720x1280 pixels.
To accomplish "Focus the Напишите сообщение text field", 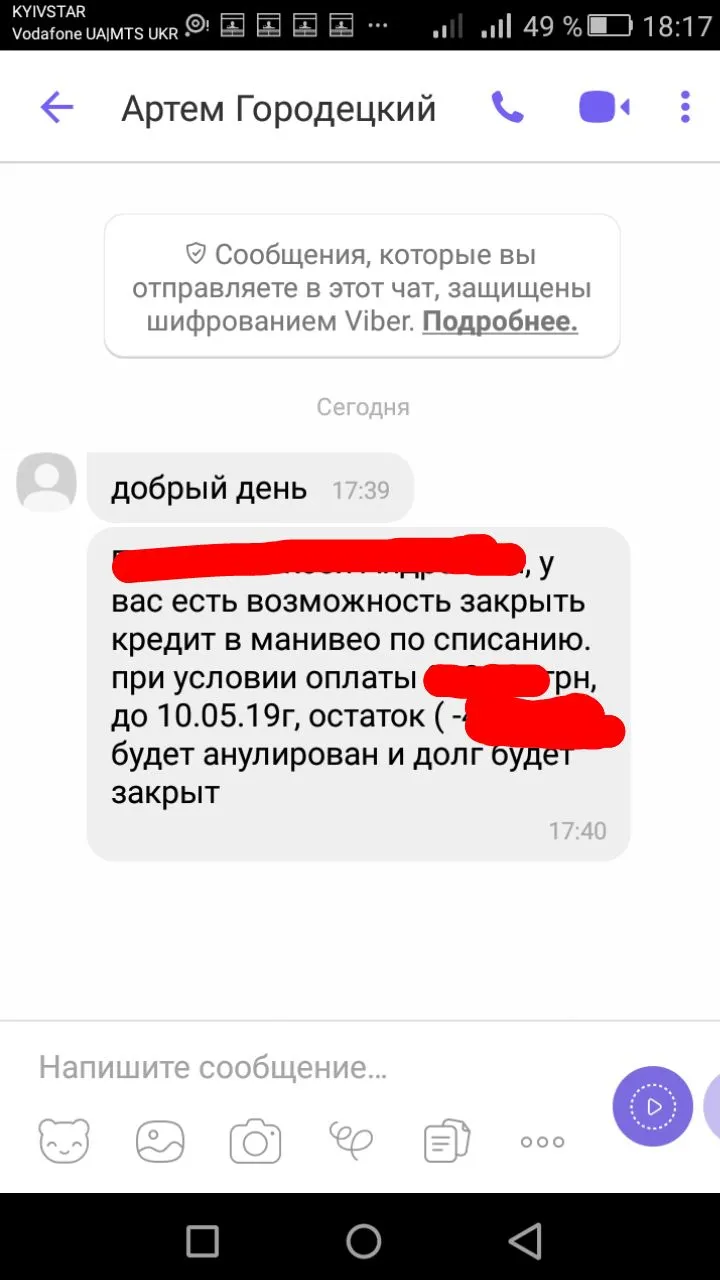I will (300, 1067).
